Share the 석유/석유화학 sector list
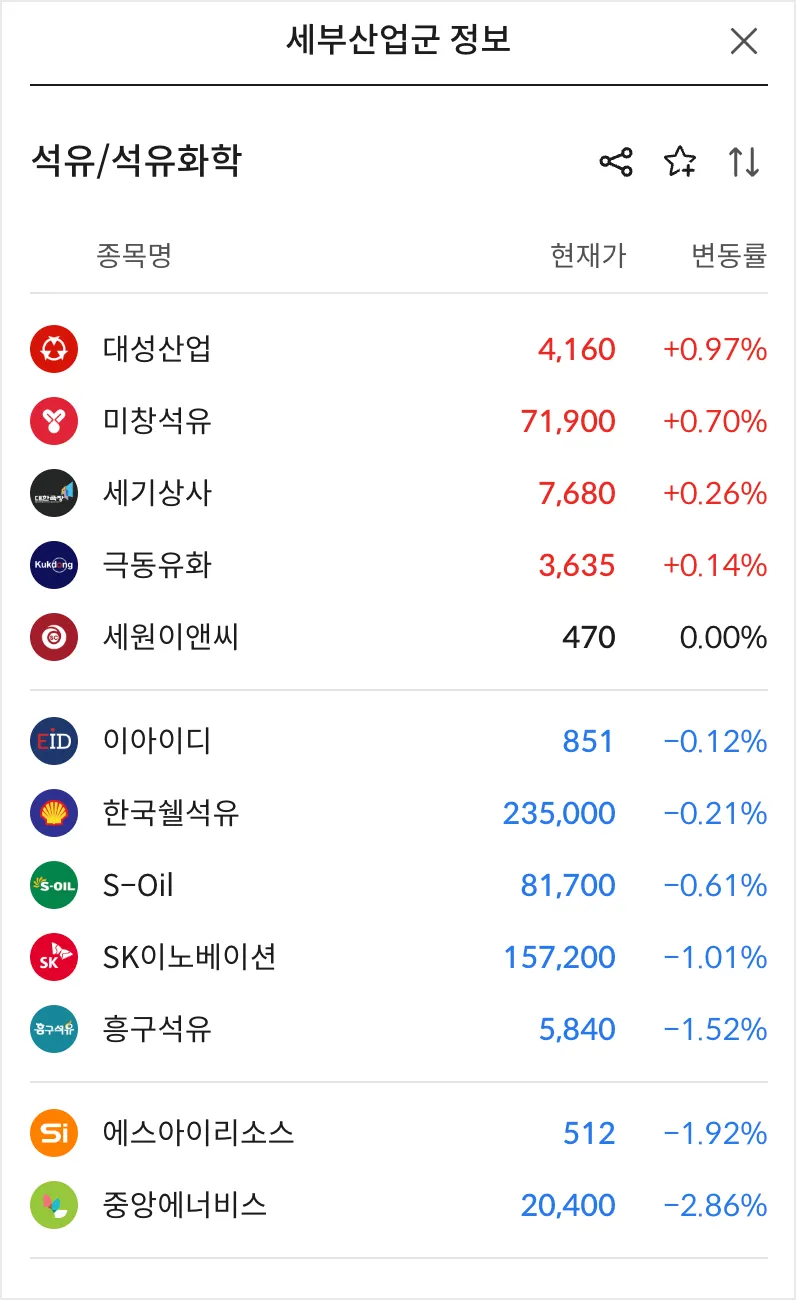Screen dimensions: 796x1300 click(616, 162)
